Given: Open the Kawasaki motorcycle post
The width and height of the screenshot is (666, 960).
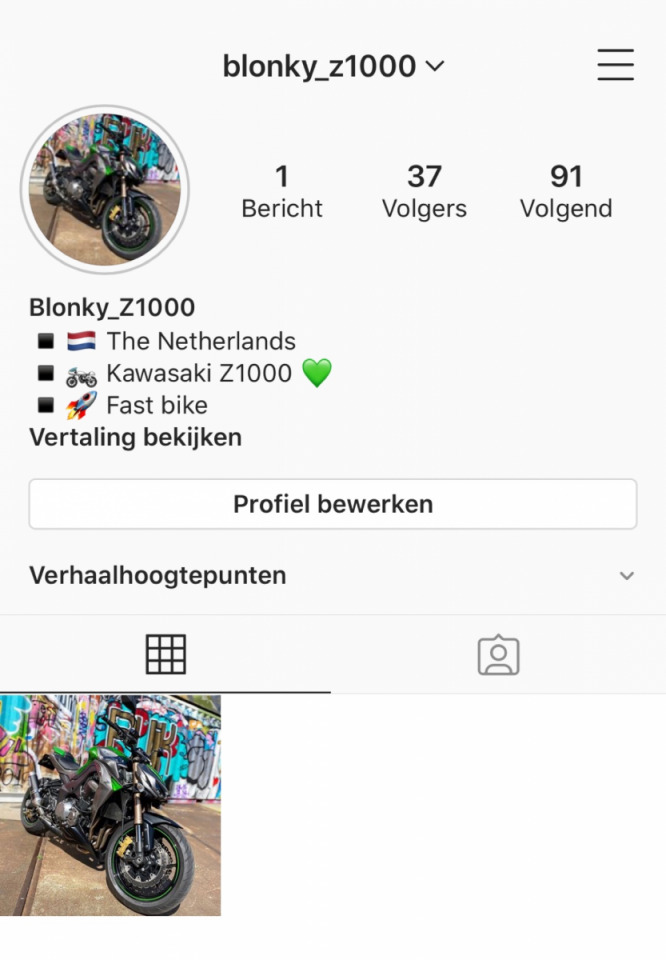Looking at the screenshot, I should click(110, 805).
